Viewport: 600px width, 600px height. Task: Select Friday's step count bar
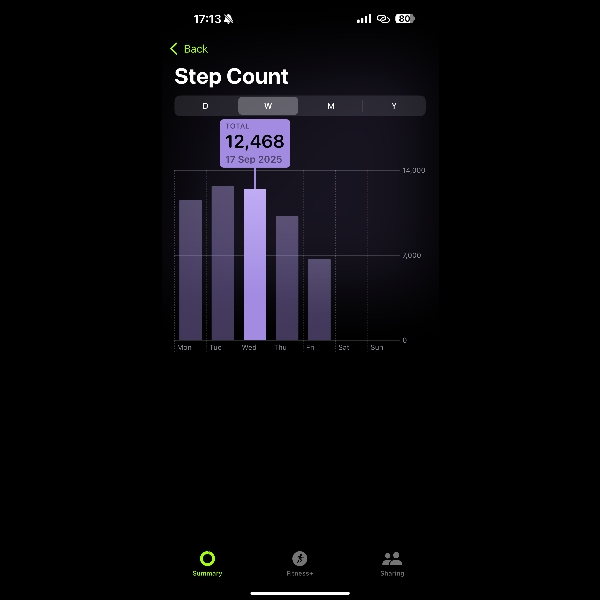(319, 300)
